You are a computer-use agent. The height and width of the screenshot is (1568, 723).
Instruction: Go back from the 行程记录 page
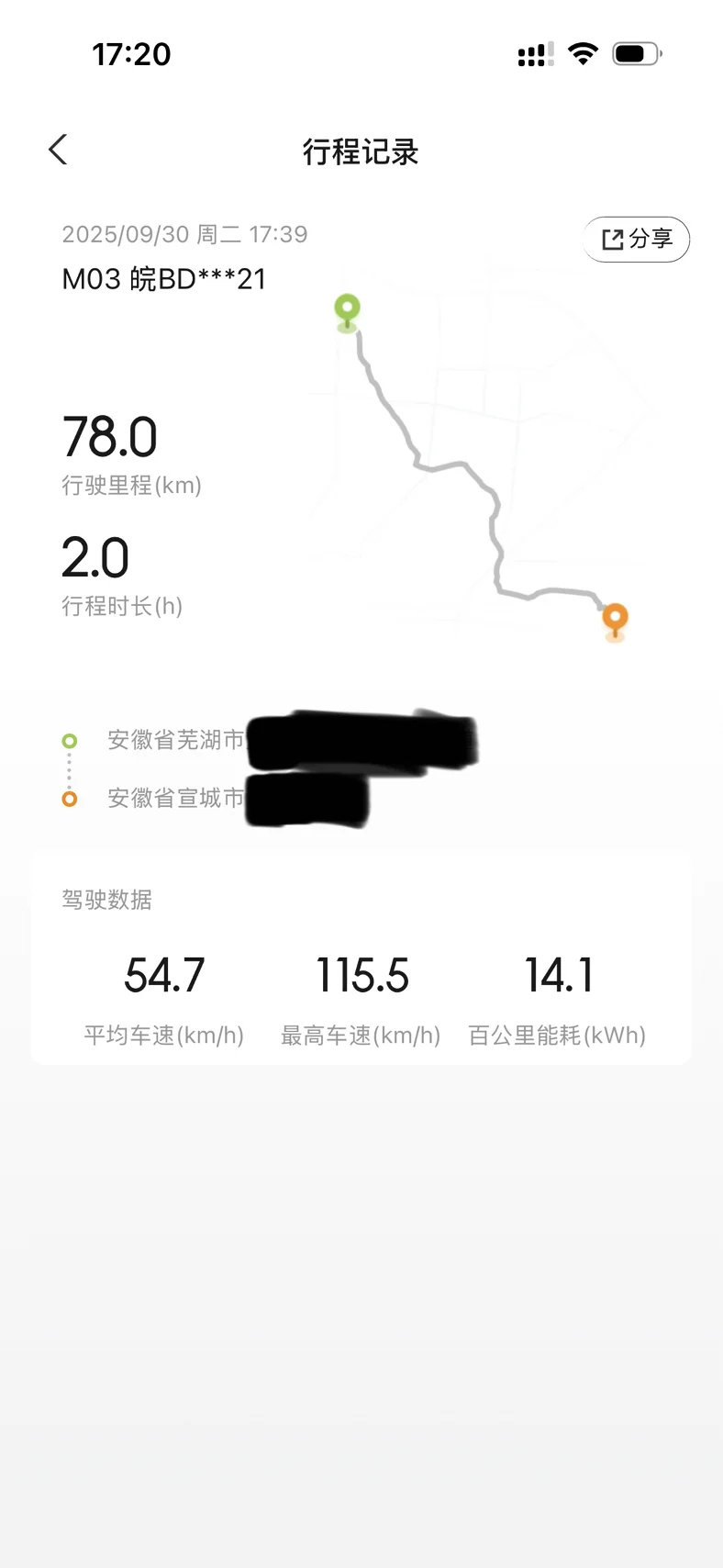point(58,150)
